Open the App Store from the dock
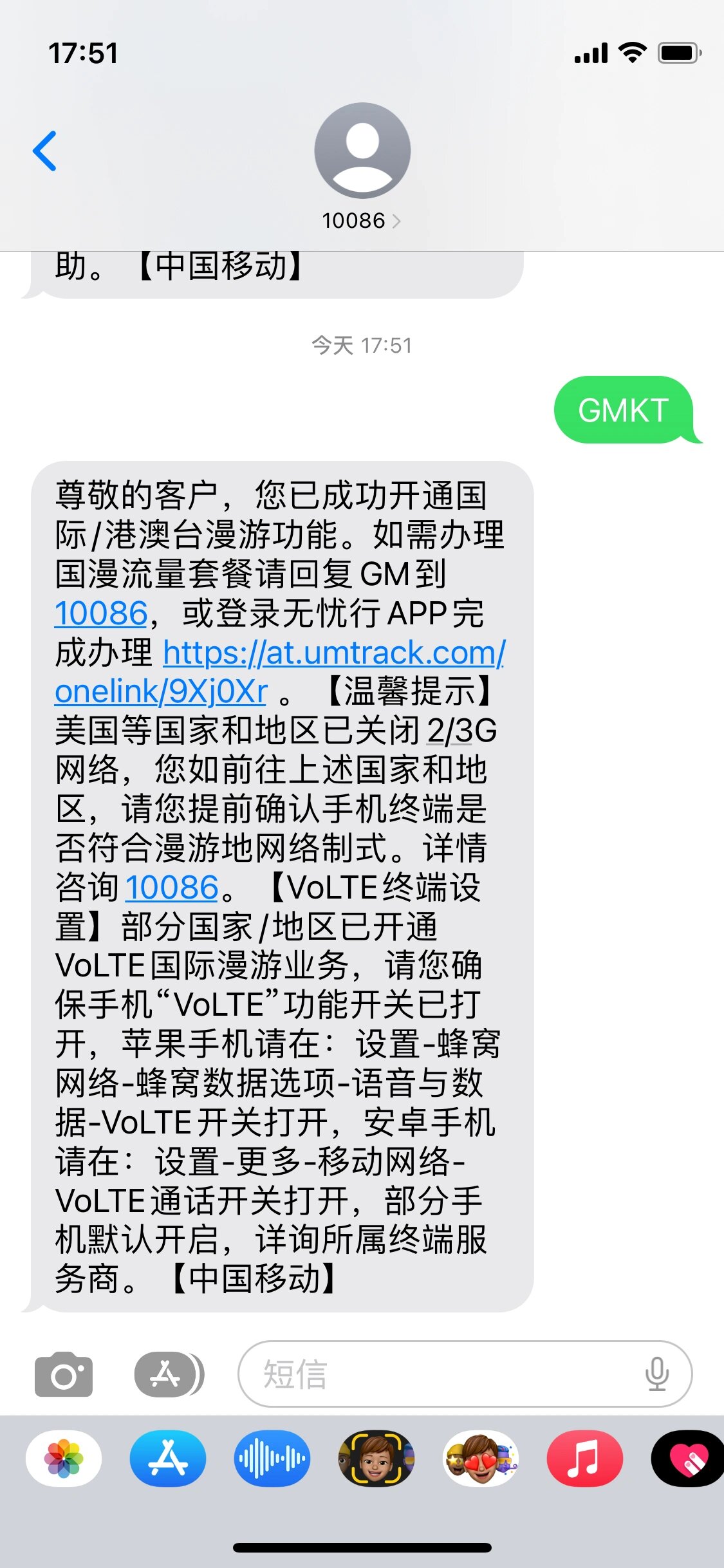This screenshot has height=1568, width=724. (x=167, y=1460)
